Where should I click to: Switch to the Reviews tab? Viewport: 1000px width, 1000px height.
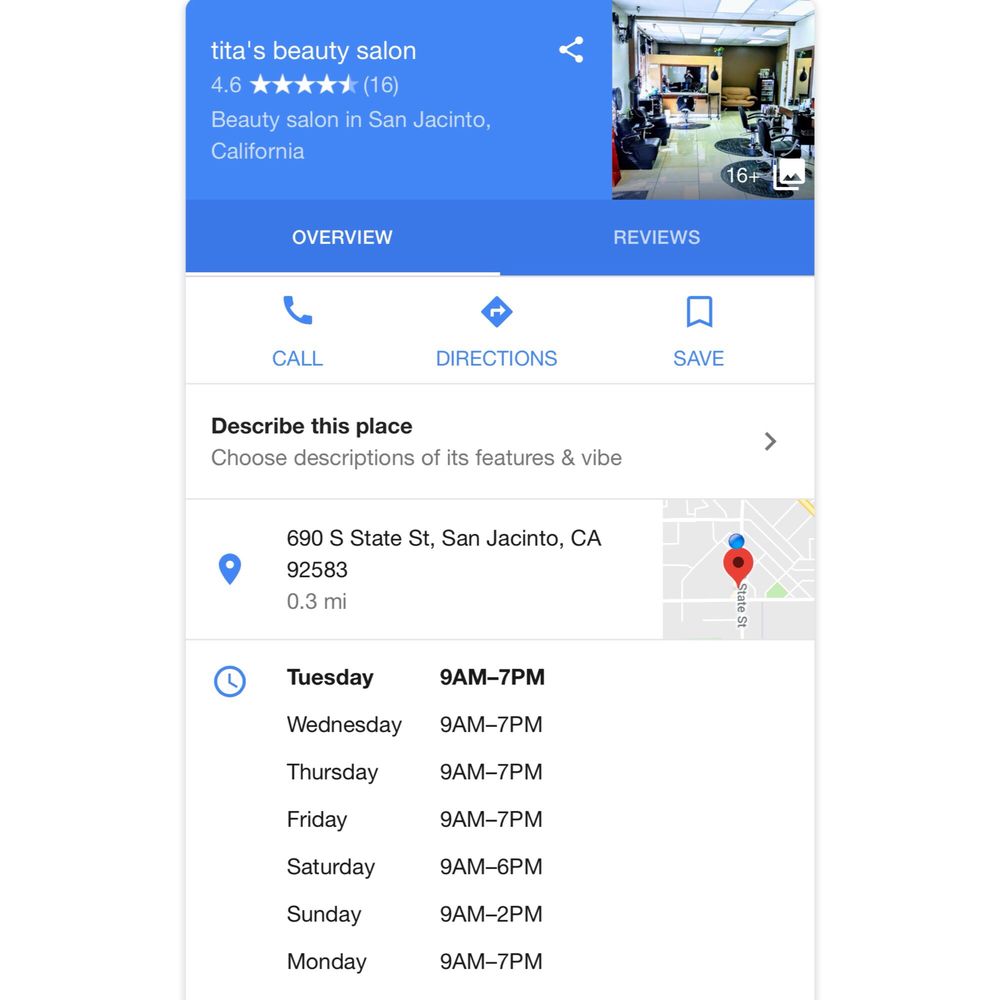pyautogui.click(x=656, y=238)
